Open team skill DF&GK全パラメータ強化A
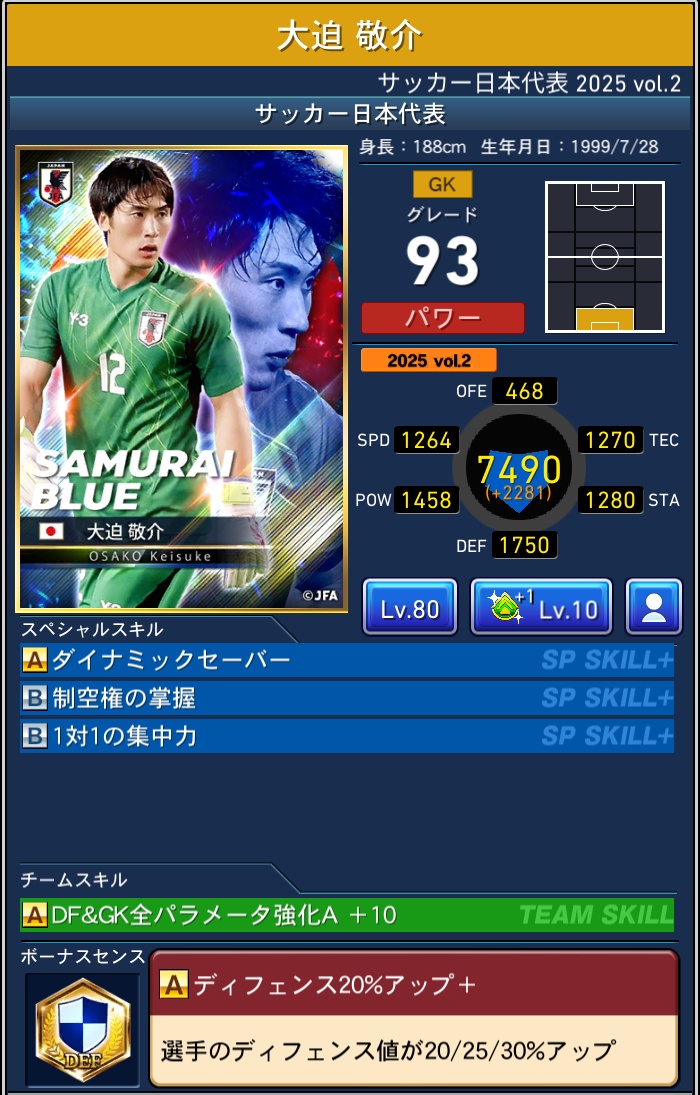The image size is (700, 1095). (x=347, y=914)
